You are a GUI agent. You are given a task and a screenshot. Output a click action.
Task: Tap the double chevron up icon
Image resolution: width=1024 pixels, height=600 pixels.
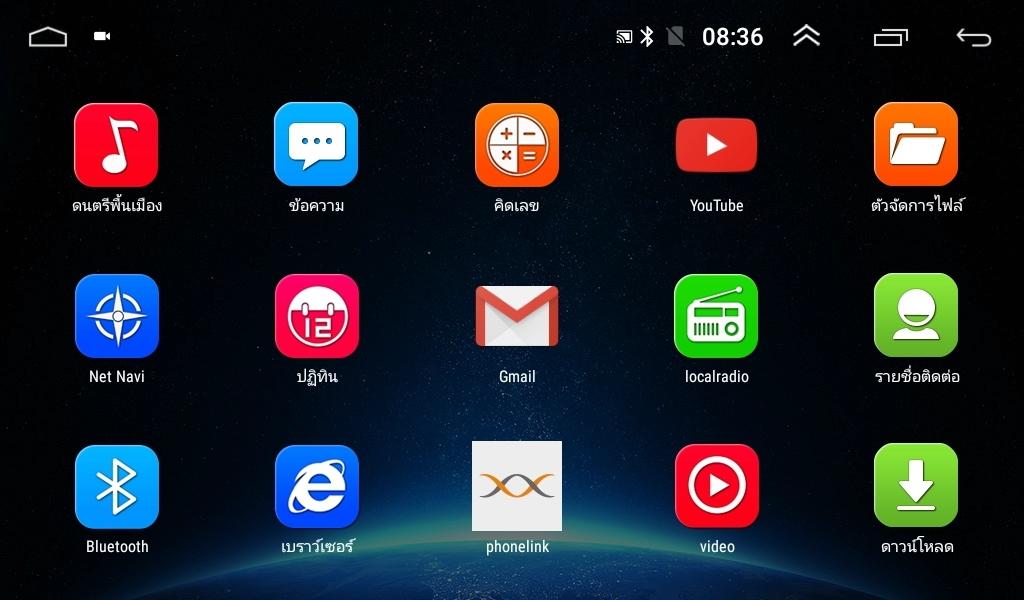point(806,37)
